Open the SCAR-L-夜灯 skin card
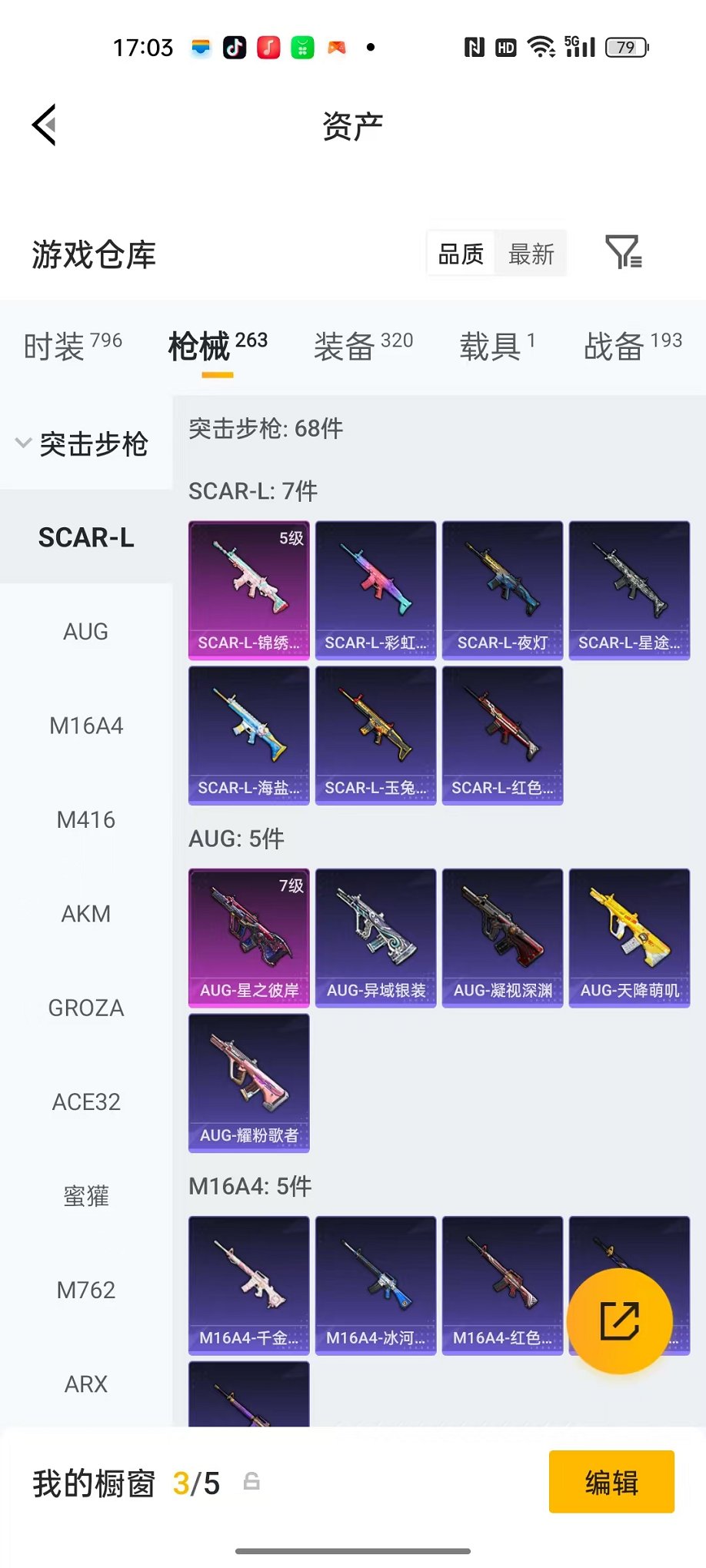706x1568 pixels. tap(503, 590)
